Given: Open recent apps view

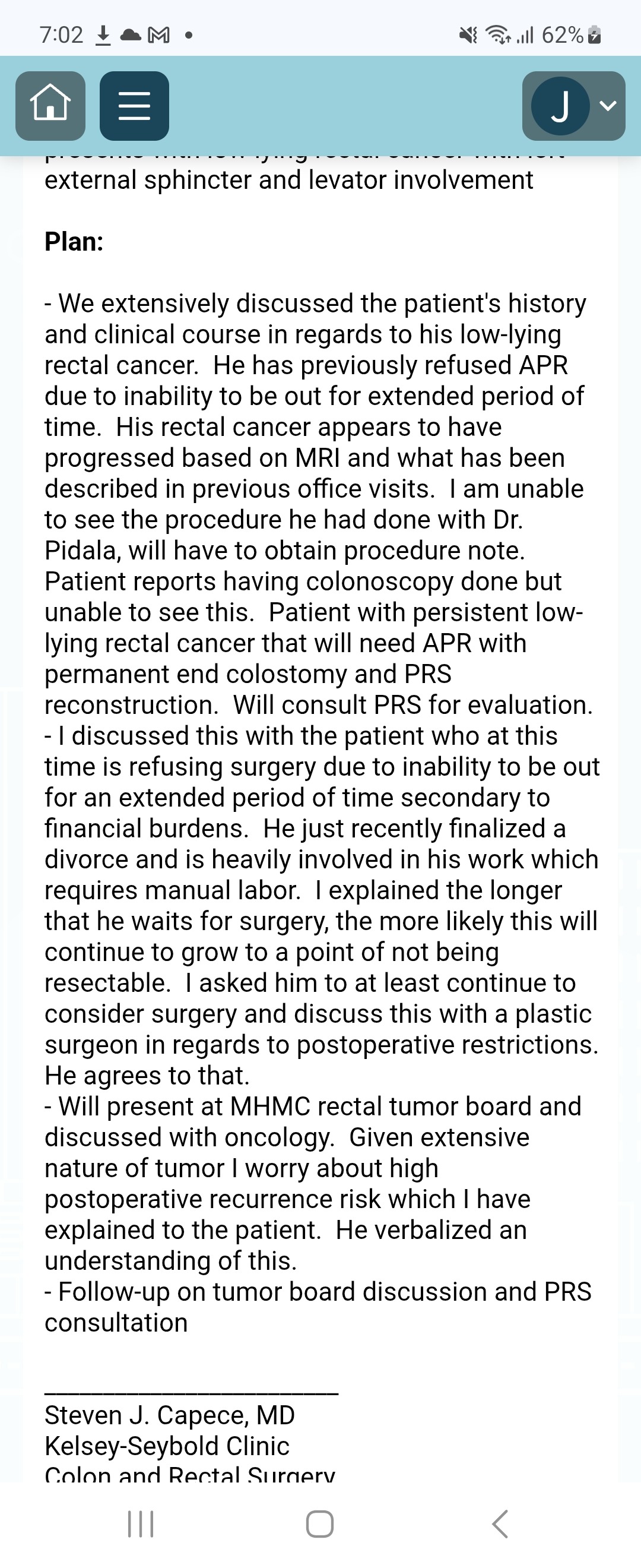Looking at the screenshot, I should (x=141, y=1523).
